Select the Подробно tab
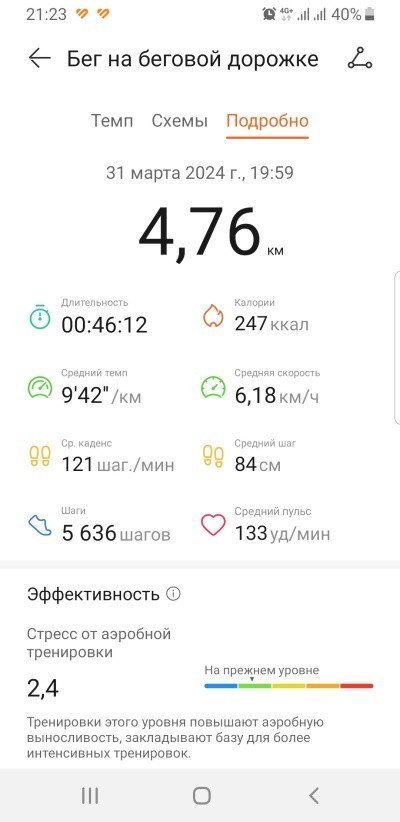 [x=267, y=121]
